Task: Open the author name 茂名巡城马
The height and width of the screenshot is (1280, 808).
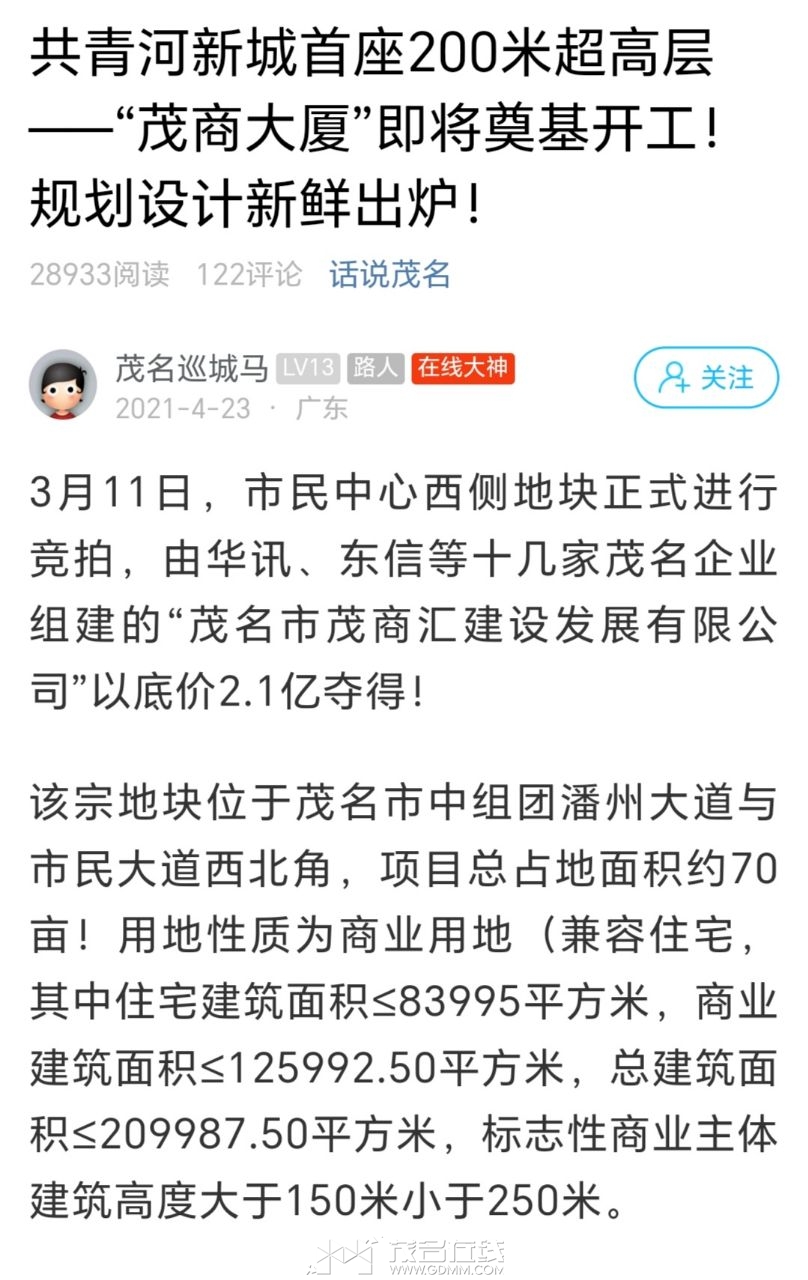Action: (191, 368)
